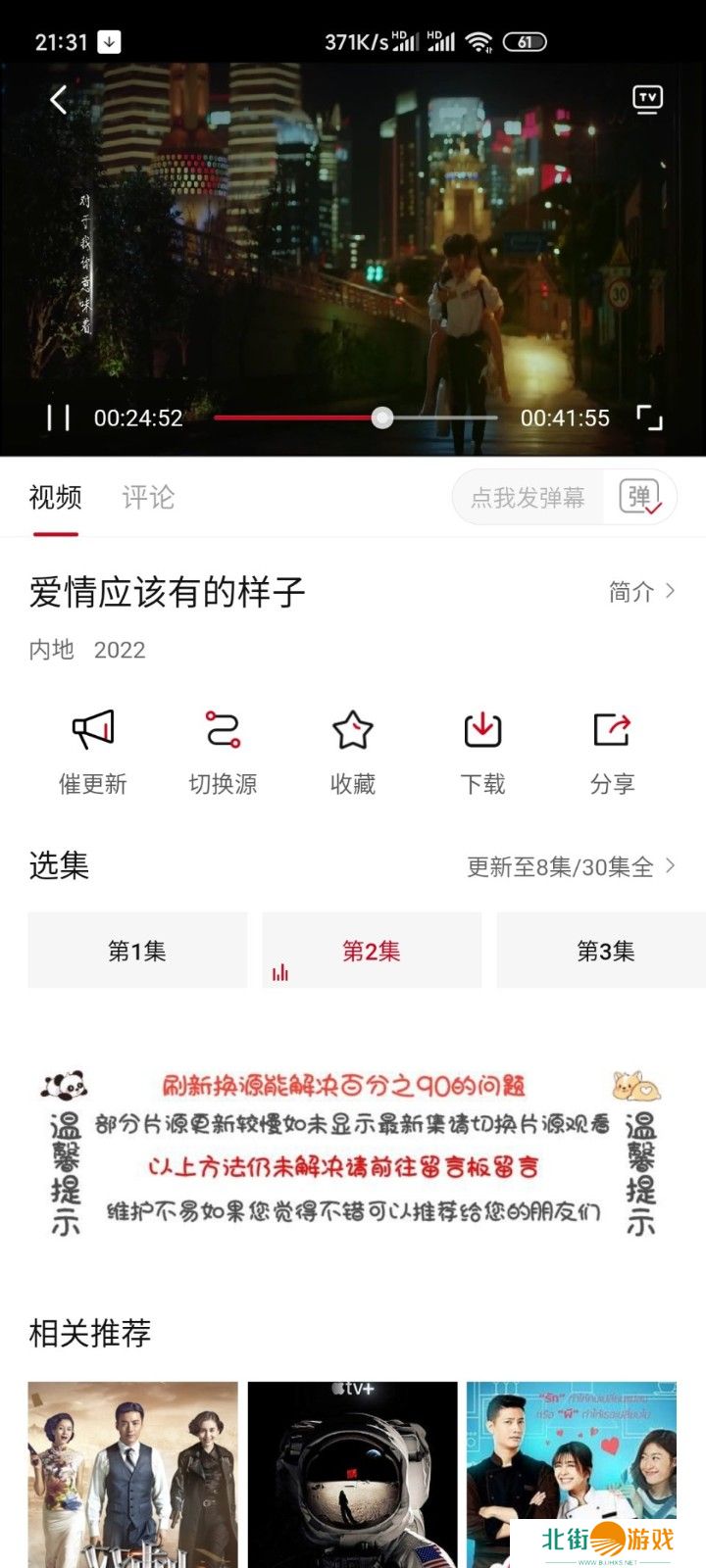Tap 催更新 to request an update
706x1568 pixels.
(x=93, y=752)
